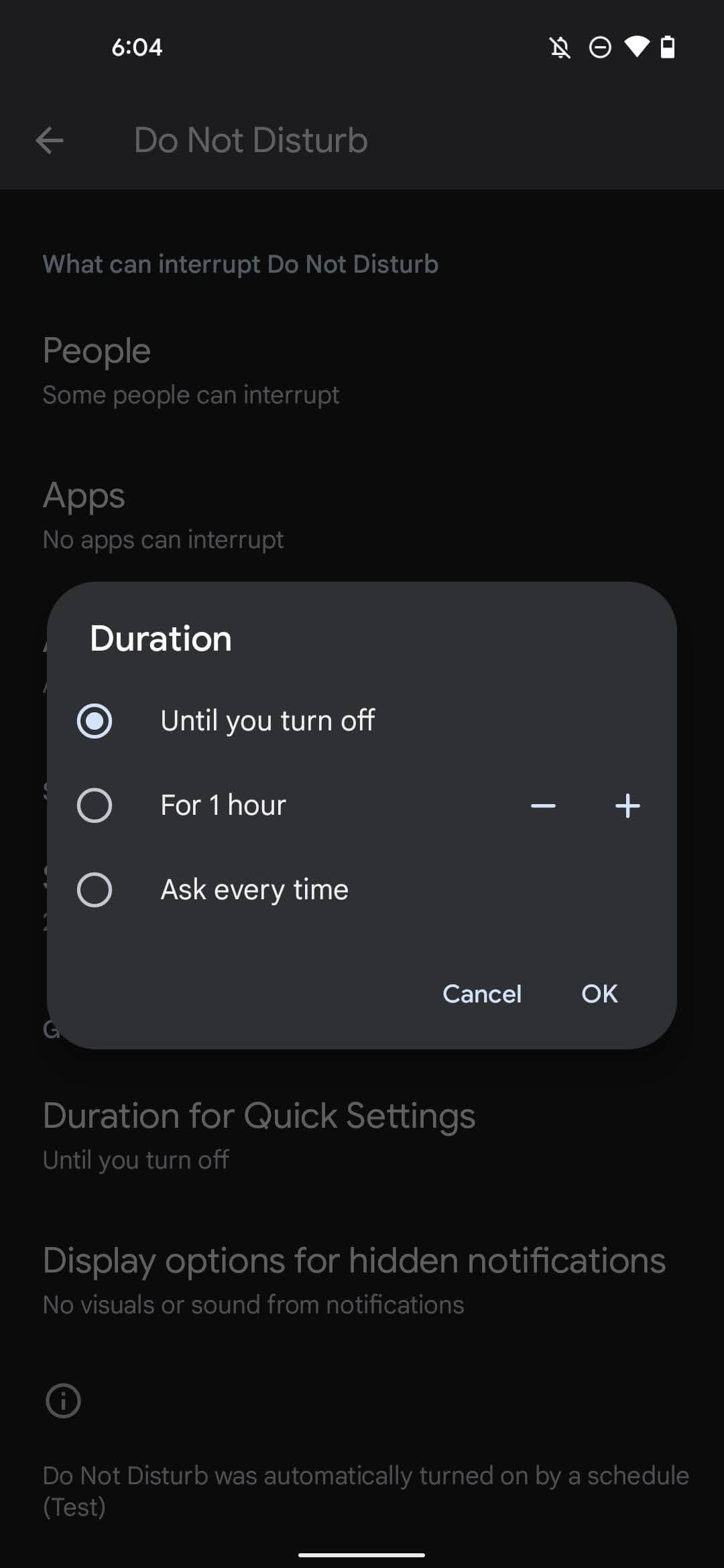Tap the Duration dialog title
Image resolution: width=724 pixels, height=1568 pixels.
[x=161, y=638]
